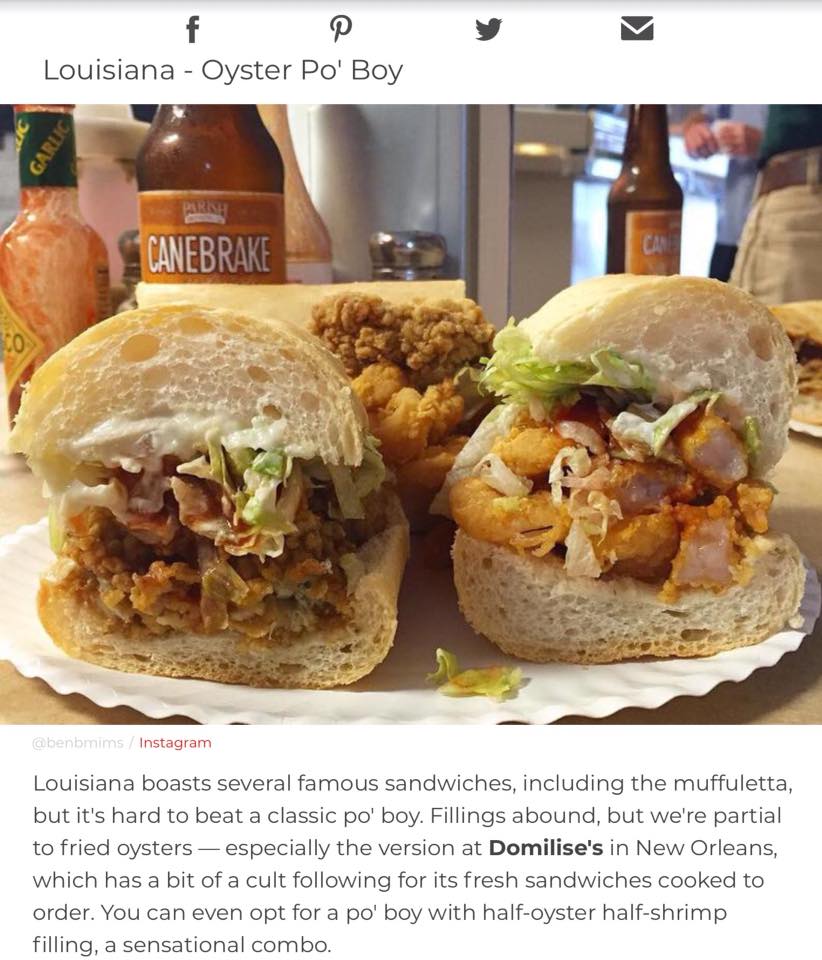
Task: Pin this article on Pinterest
Action: click(x=340, y=29)
